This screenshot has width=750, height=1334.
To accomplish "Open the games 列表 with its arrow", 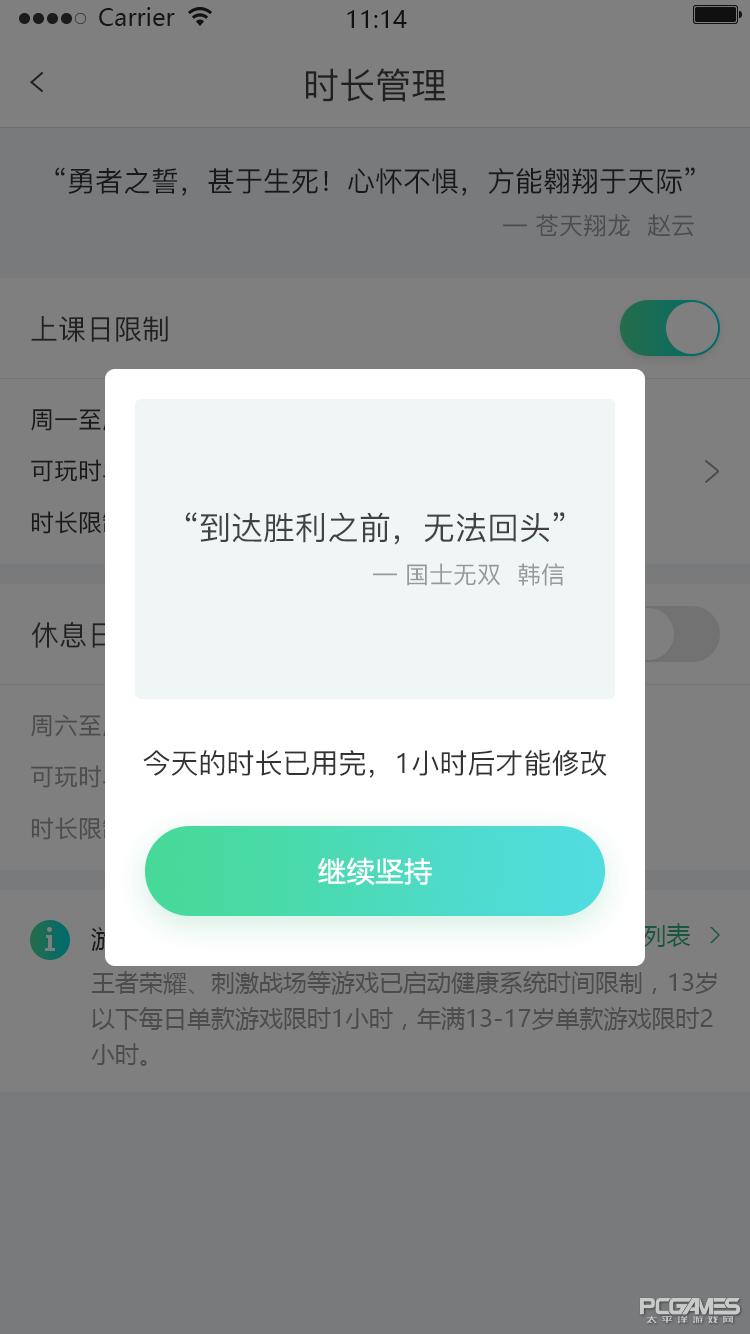I will (714, 936).
